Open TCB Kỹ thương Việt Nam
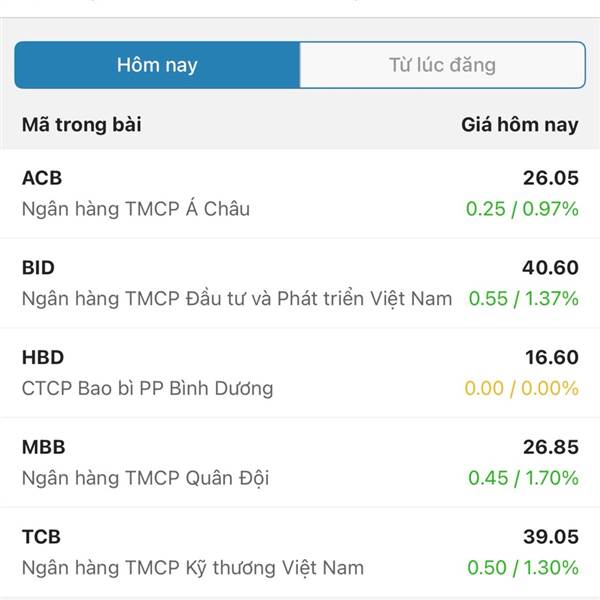Viewport: 600px width, 600px height. pyautogui.click(x=300, y=552)
